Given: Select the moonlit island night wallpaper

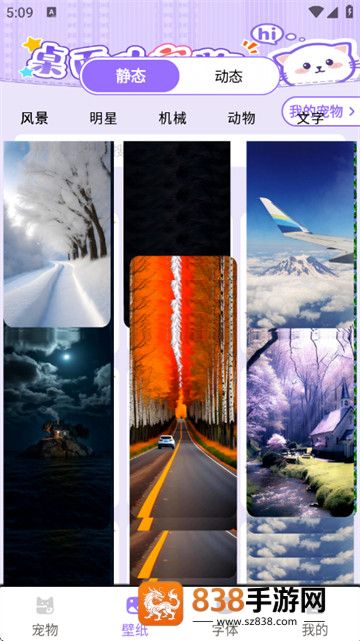Looking at the screenshot, I should [x=58, y=454].
